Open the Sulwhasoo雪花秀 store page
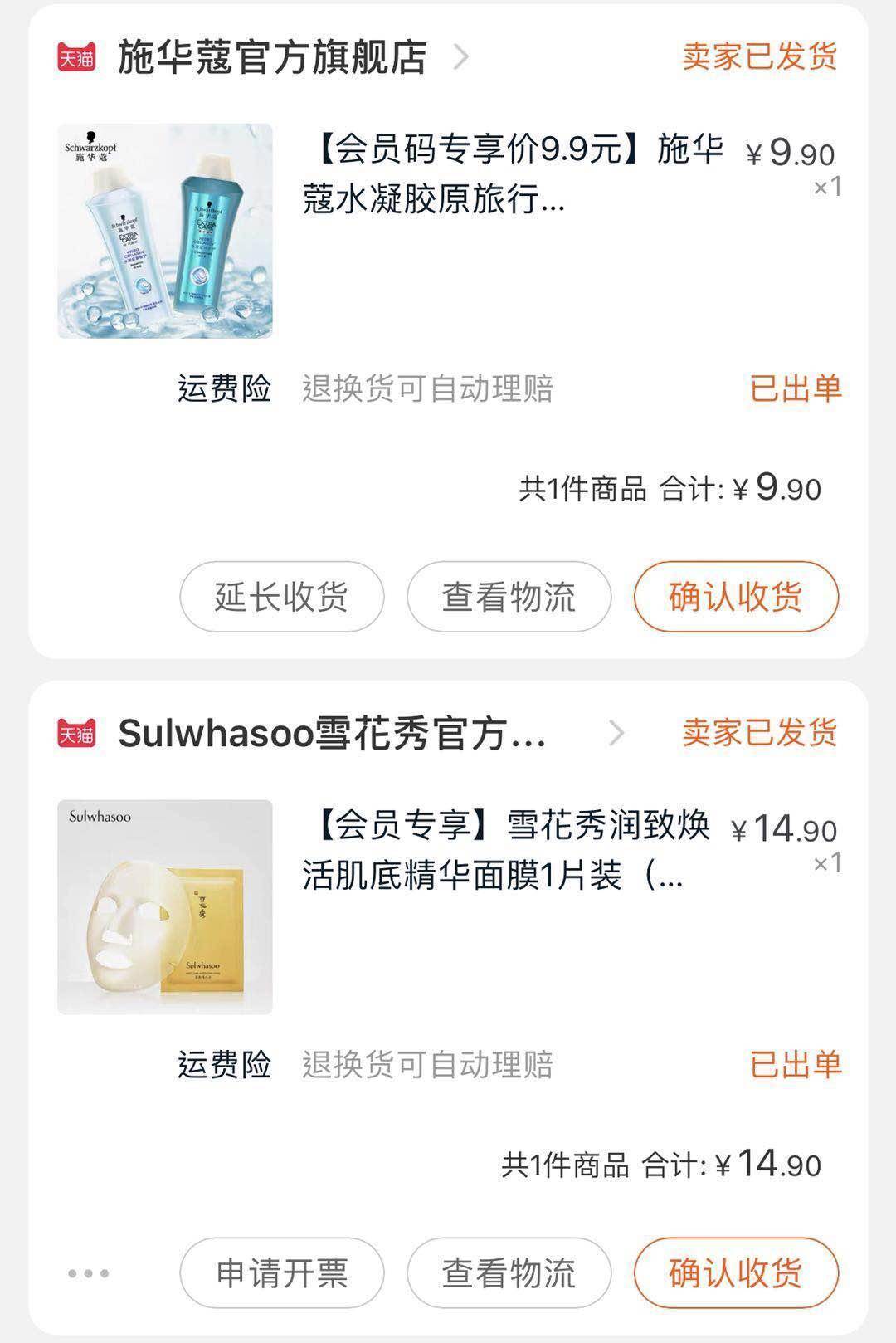Viewport: 896px width, 1343px height. pyautogui.click(x=332, y=734)
